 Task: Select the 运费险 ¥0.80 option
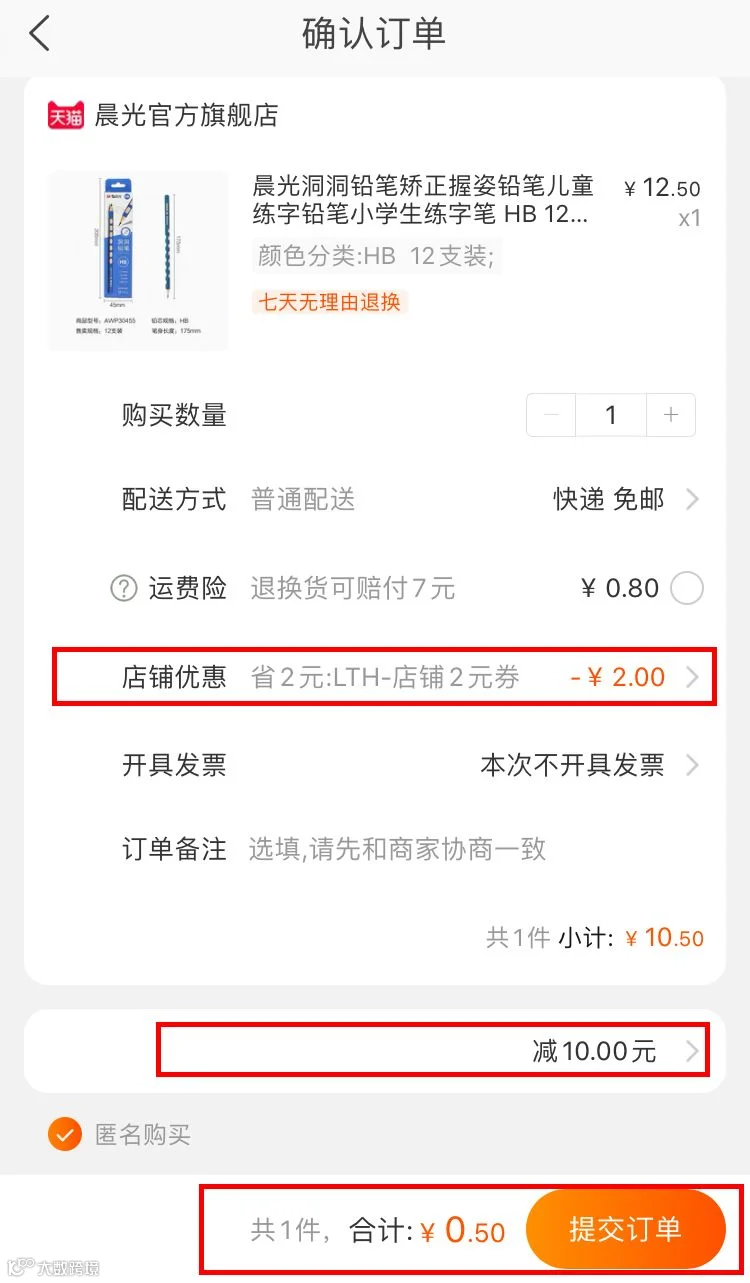pos(687,588)
